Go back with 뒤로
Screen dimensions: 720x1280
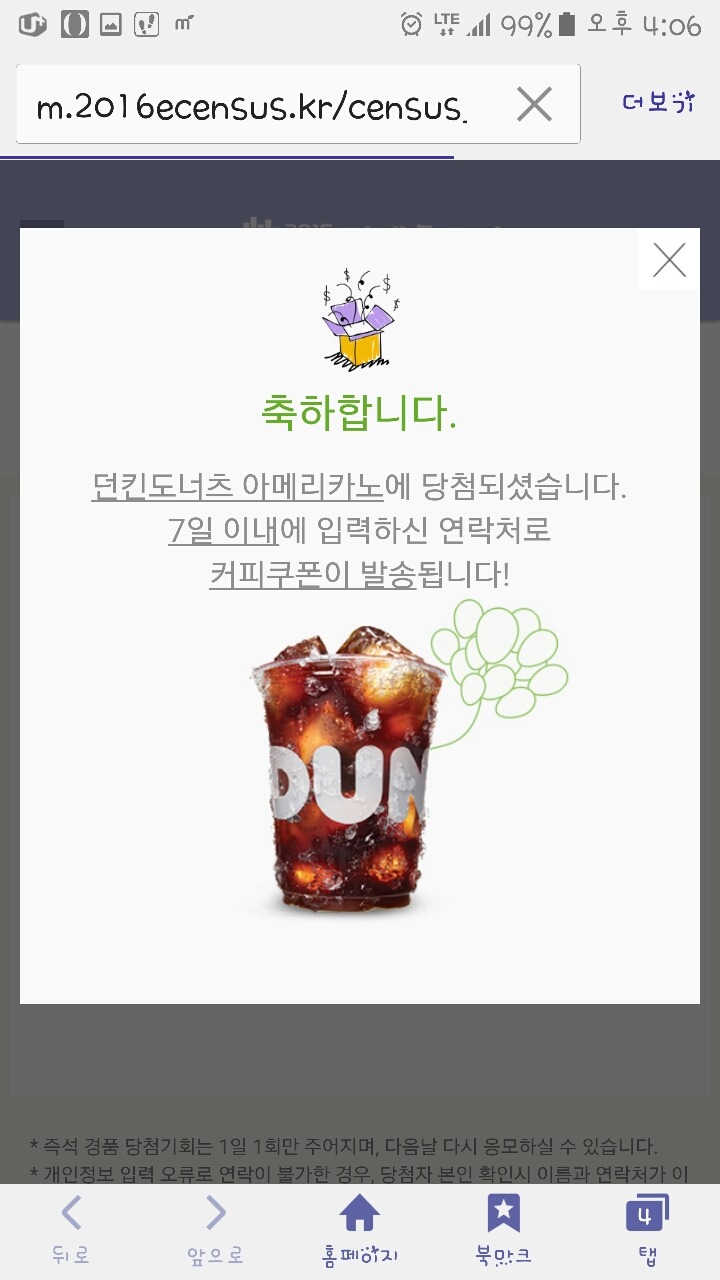72,1230
